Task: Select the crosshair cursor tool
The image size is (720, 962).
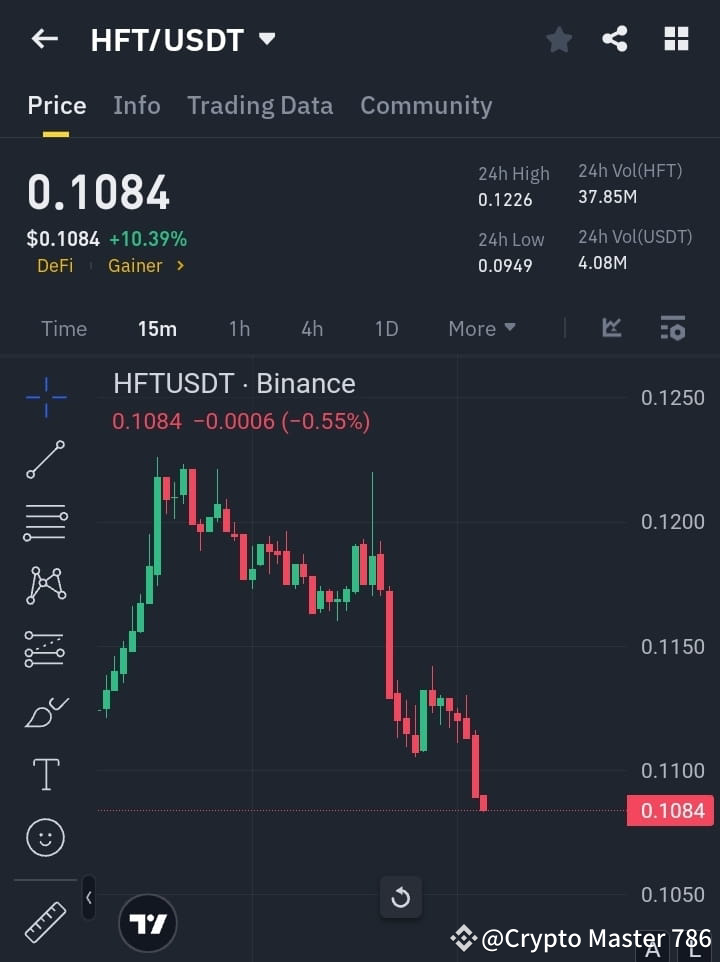Action: click(45, 397)
